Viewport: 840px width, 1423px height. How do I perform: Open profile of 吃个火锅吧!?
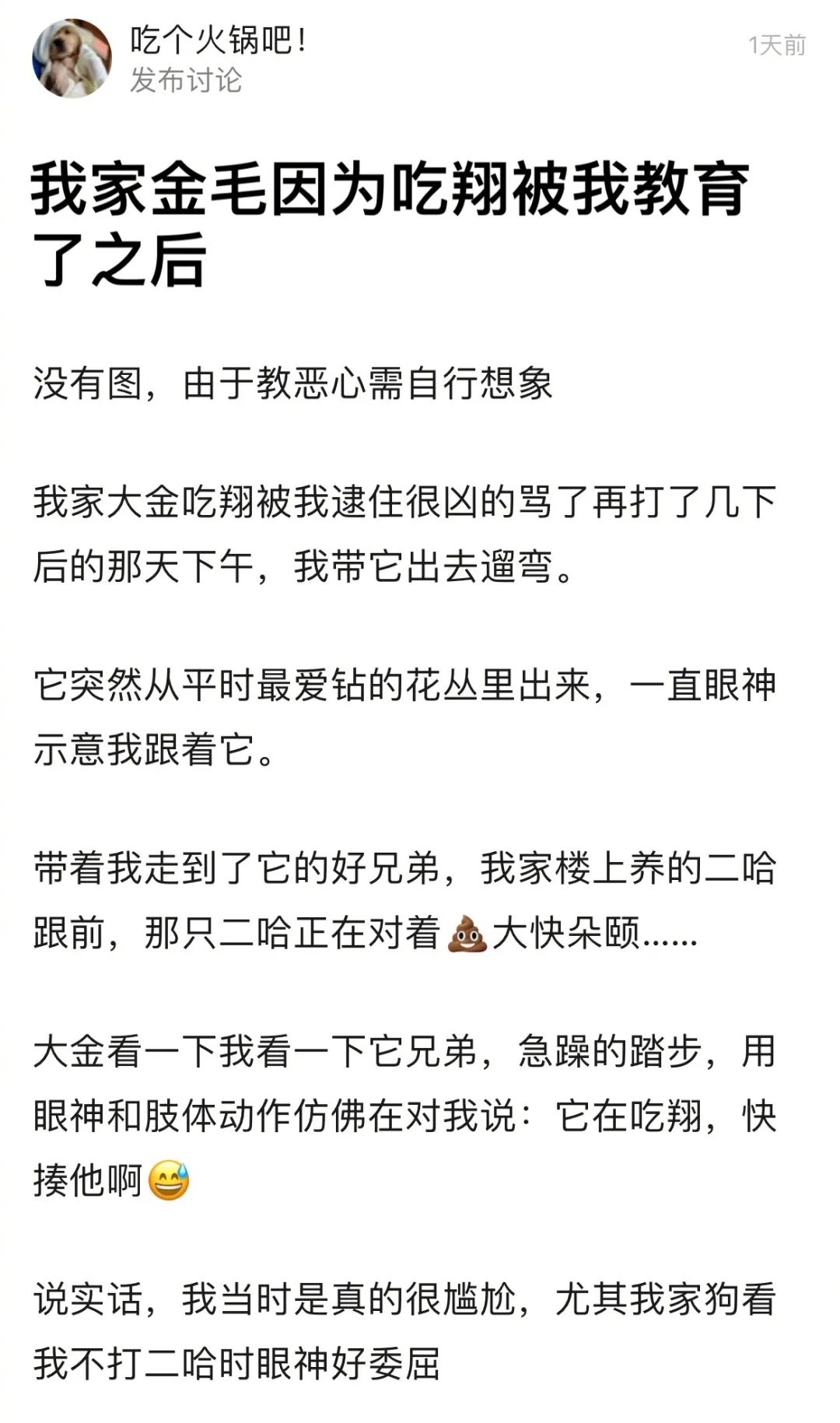219,40
